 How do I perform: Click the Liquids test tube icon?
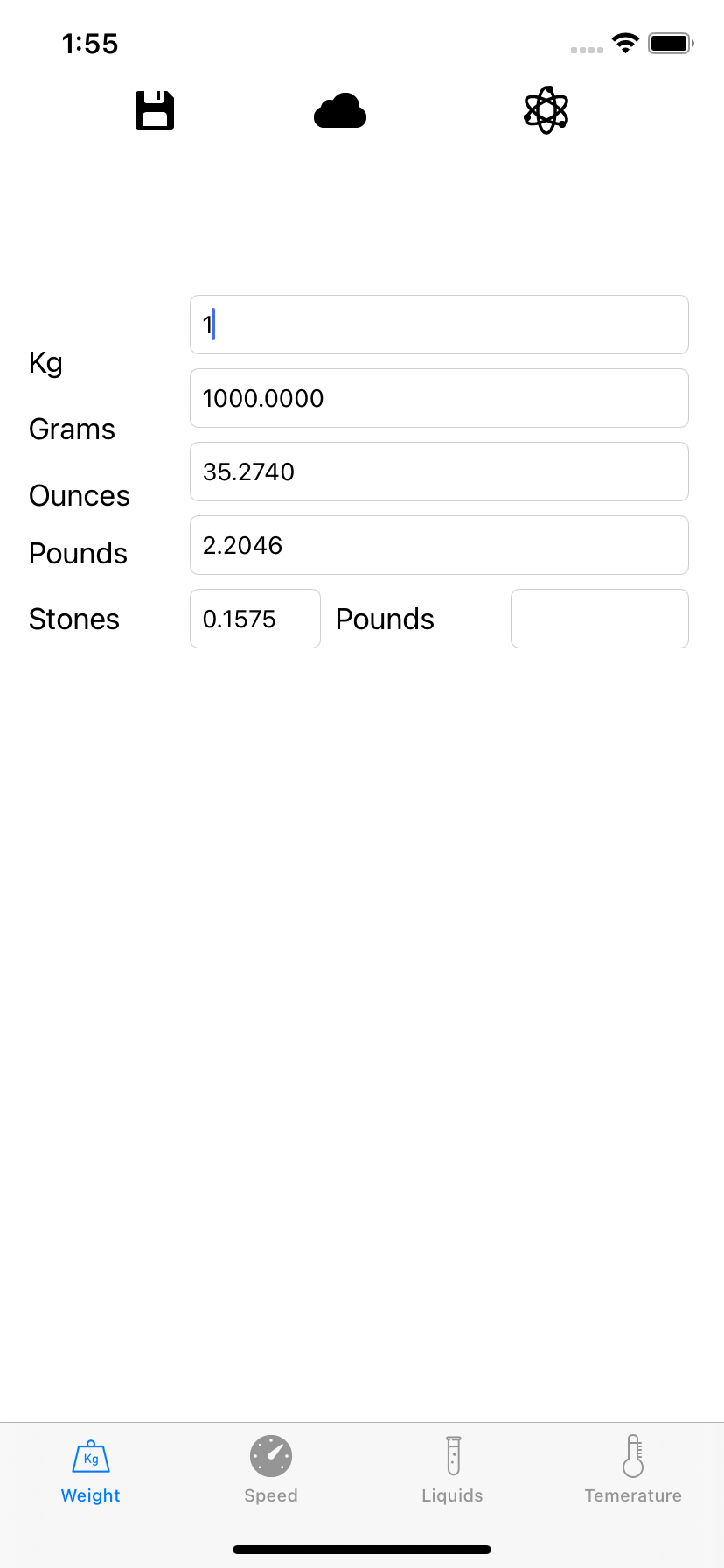click(x=452, y=1455)
